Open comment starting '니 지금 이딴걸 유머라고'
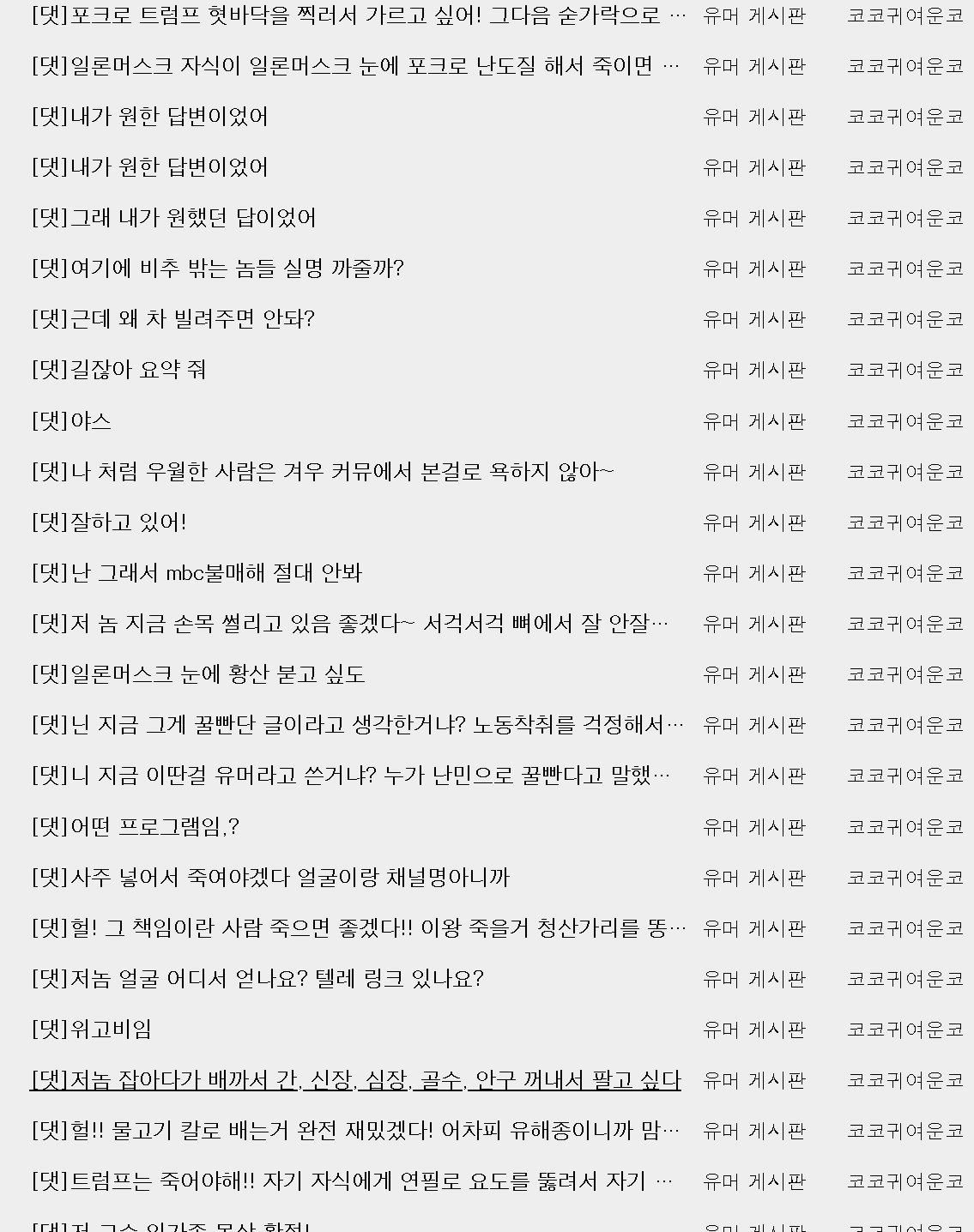The width and height of the screenshot is (974, 1232). 350,776
